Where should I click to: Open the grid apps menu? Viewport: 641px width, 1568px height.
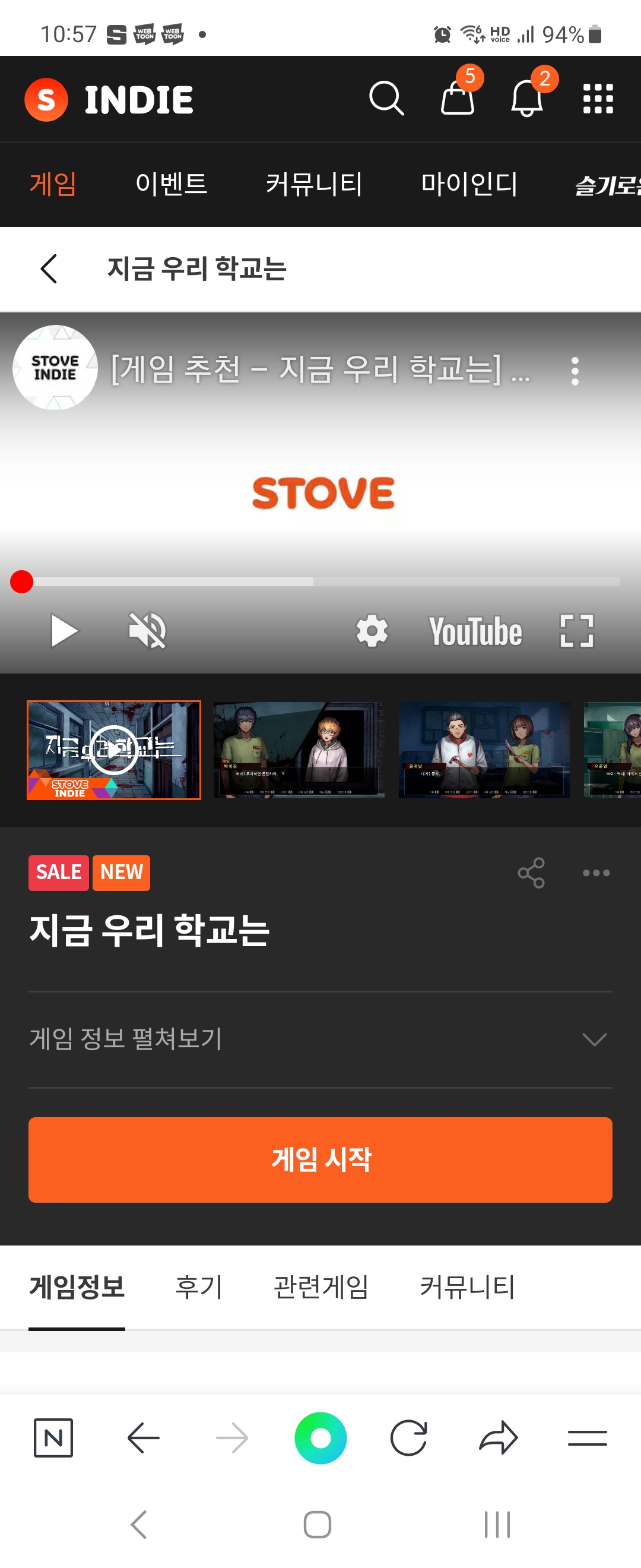point(598,99)
